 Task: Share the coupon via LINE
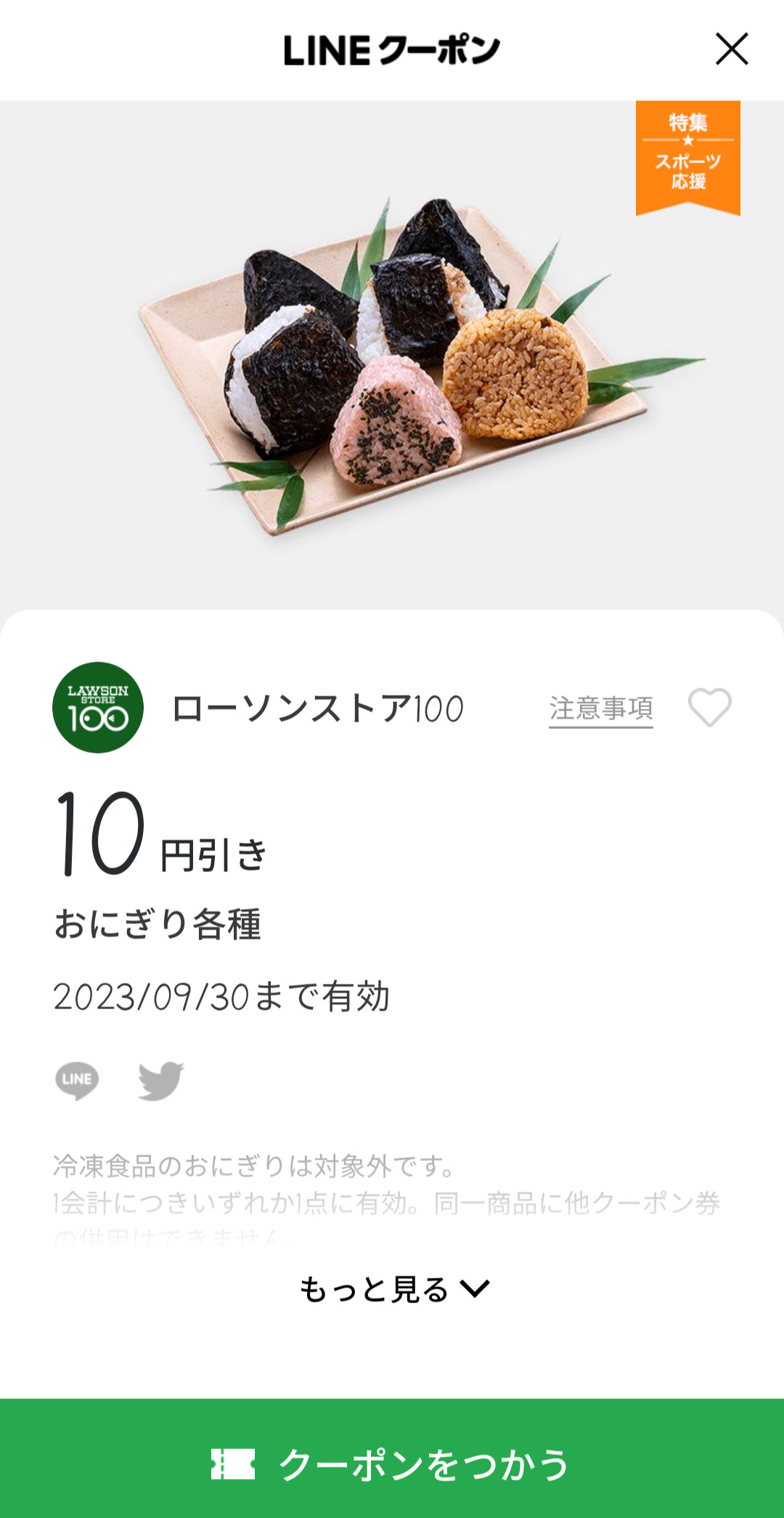pos(77,1080)
